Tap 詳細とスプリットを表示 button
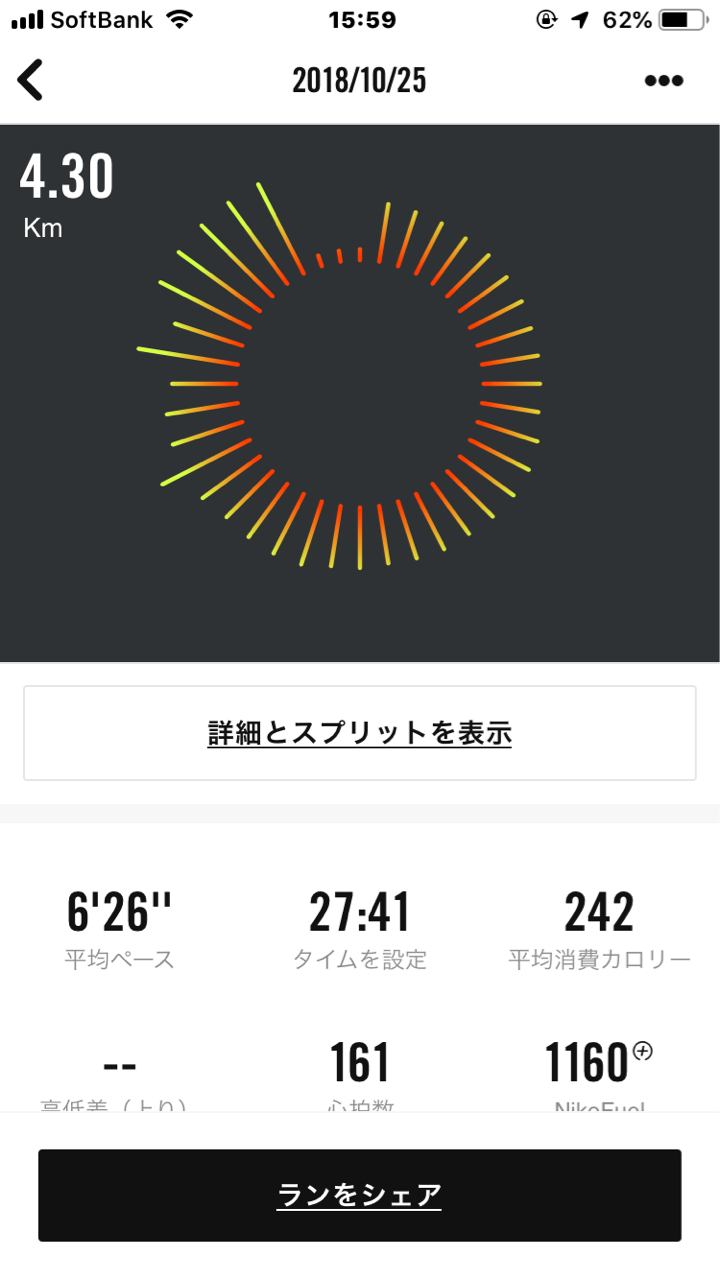 [360, 733]
